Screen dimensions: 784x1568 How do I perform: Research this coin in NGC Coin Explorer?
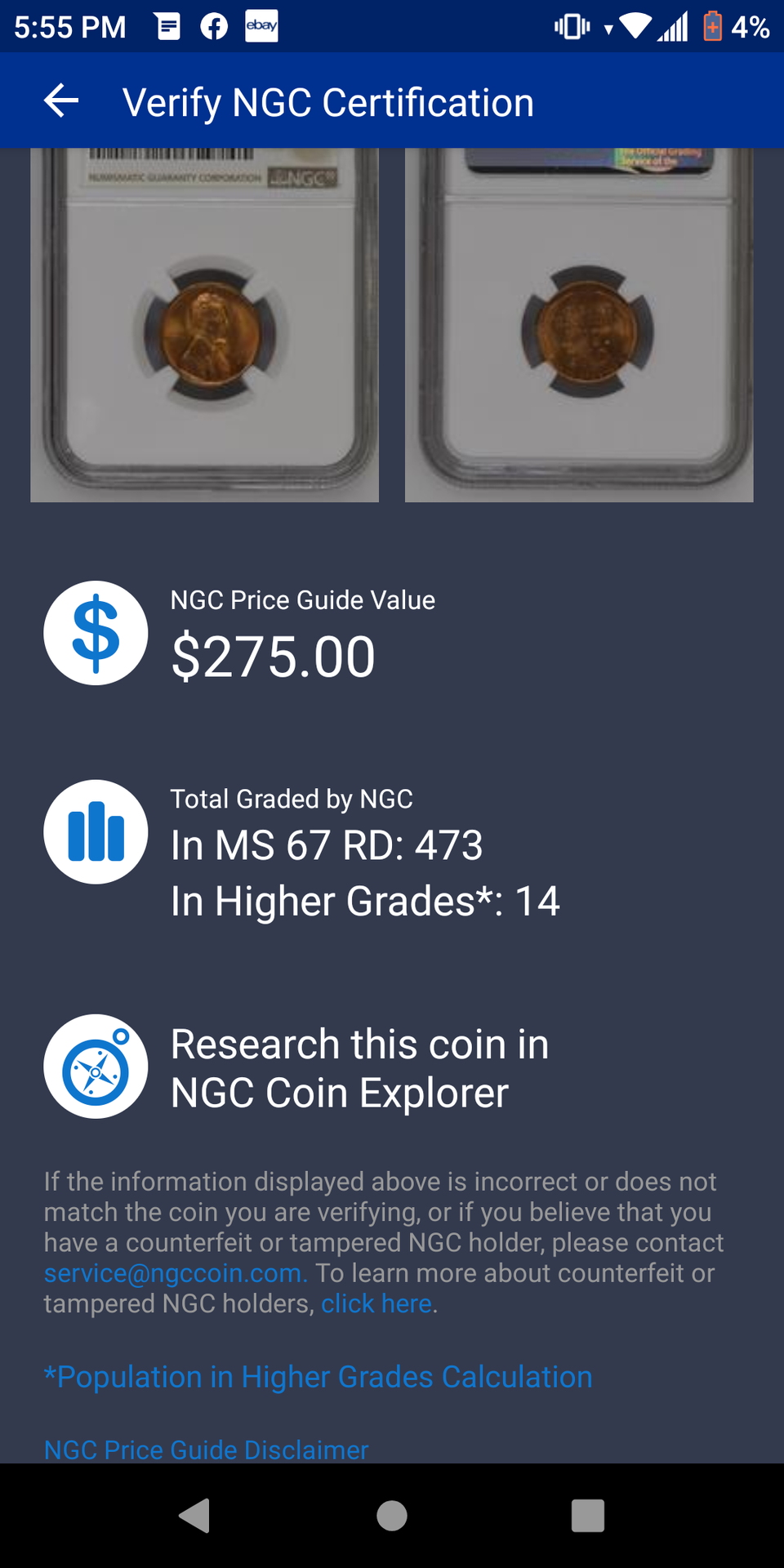pyautogui.click(x=359, y=1067)
